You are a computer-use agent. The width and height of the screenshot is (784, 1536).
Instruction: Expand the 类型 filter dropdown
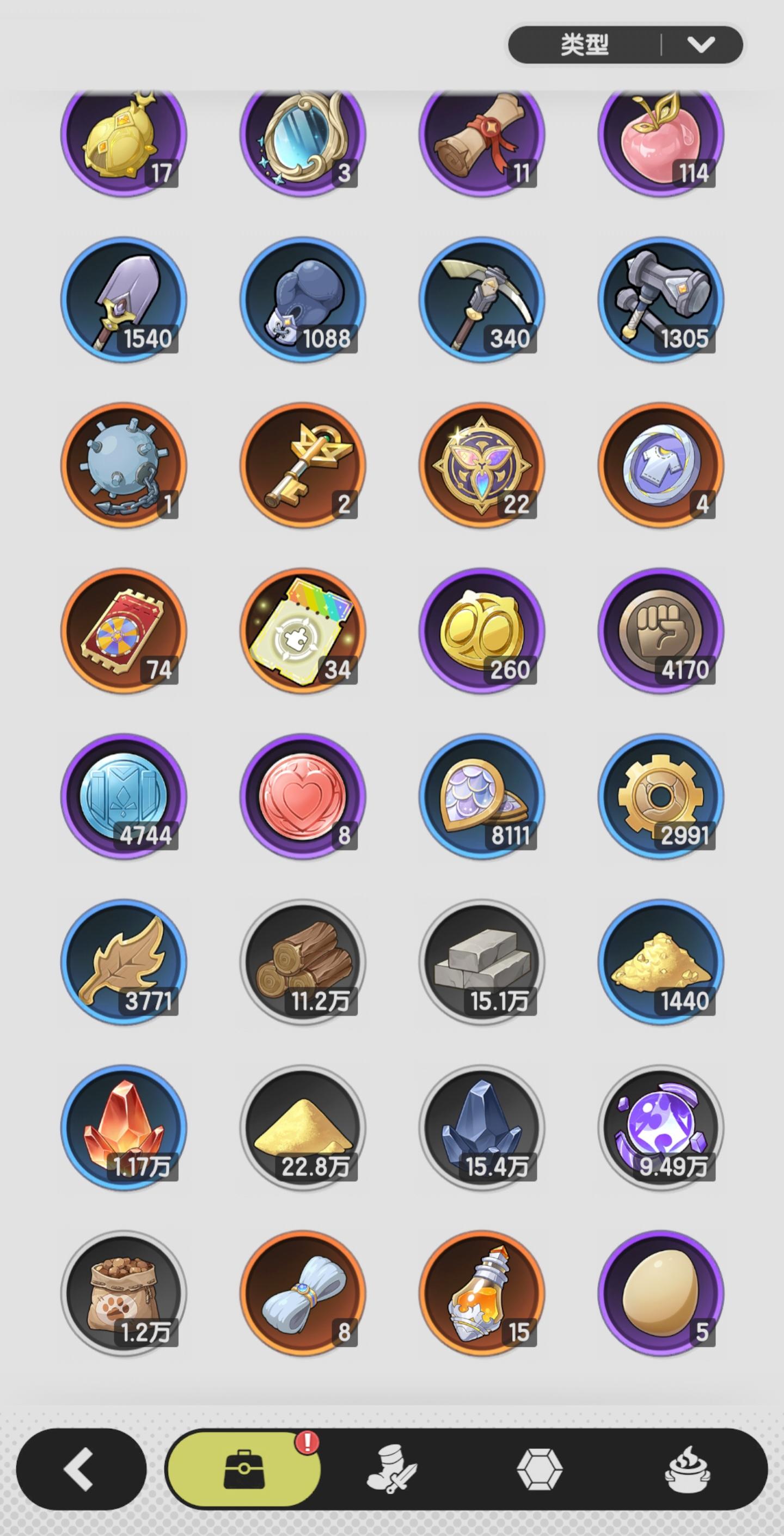point(626,43)
